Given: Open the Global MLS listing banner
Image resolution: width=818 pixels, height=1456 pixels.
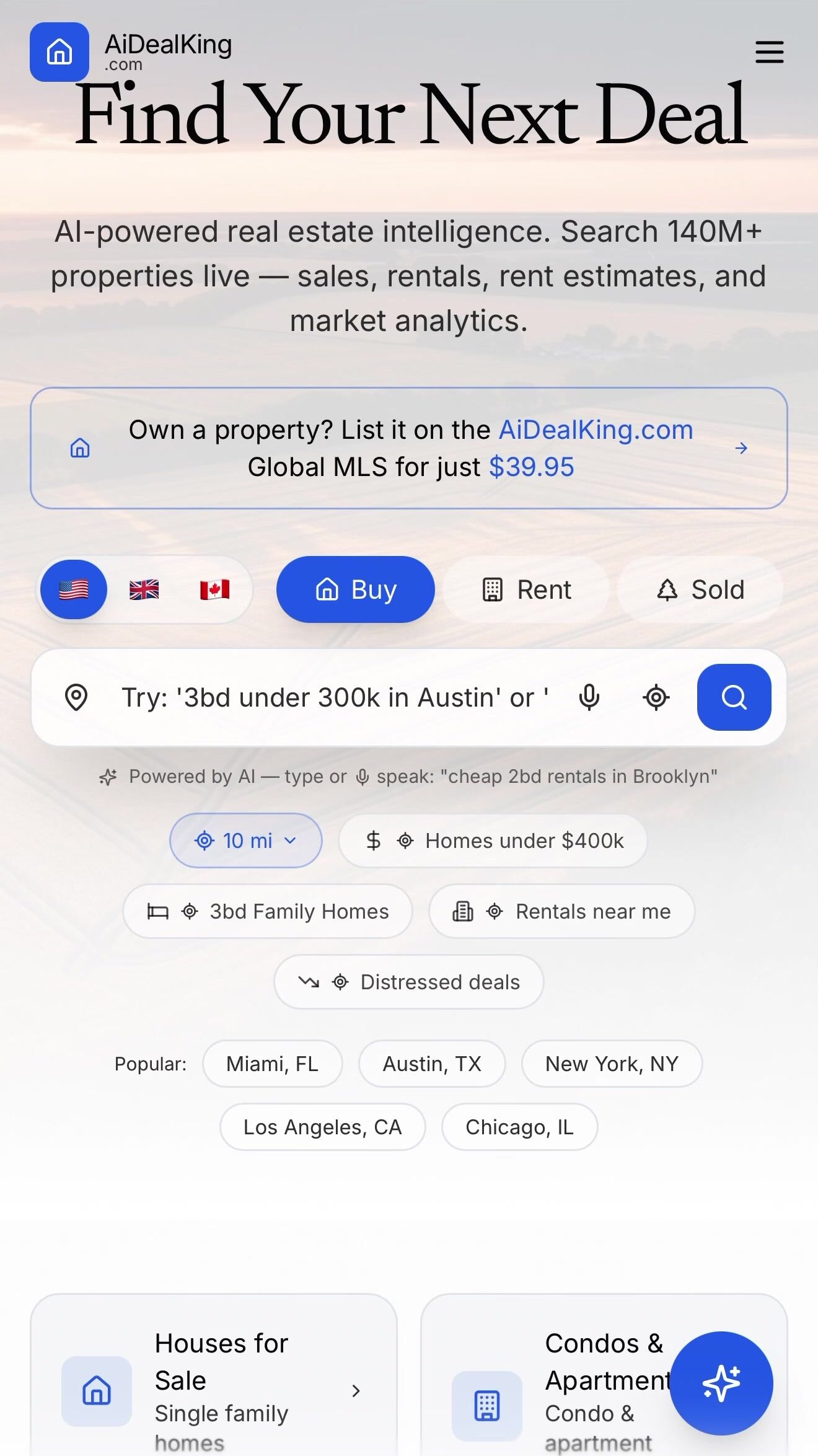Looking at the screenshot, I should 409,448.
